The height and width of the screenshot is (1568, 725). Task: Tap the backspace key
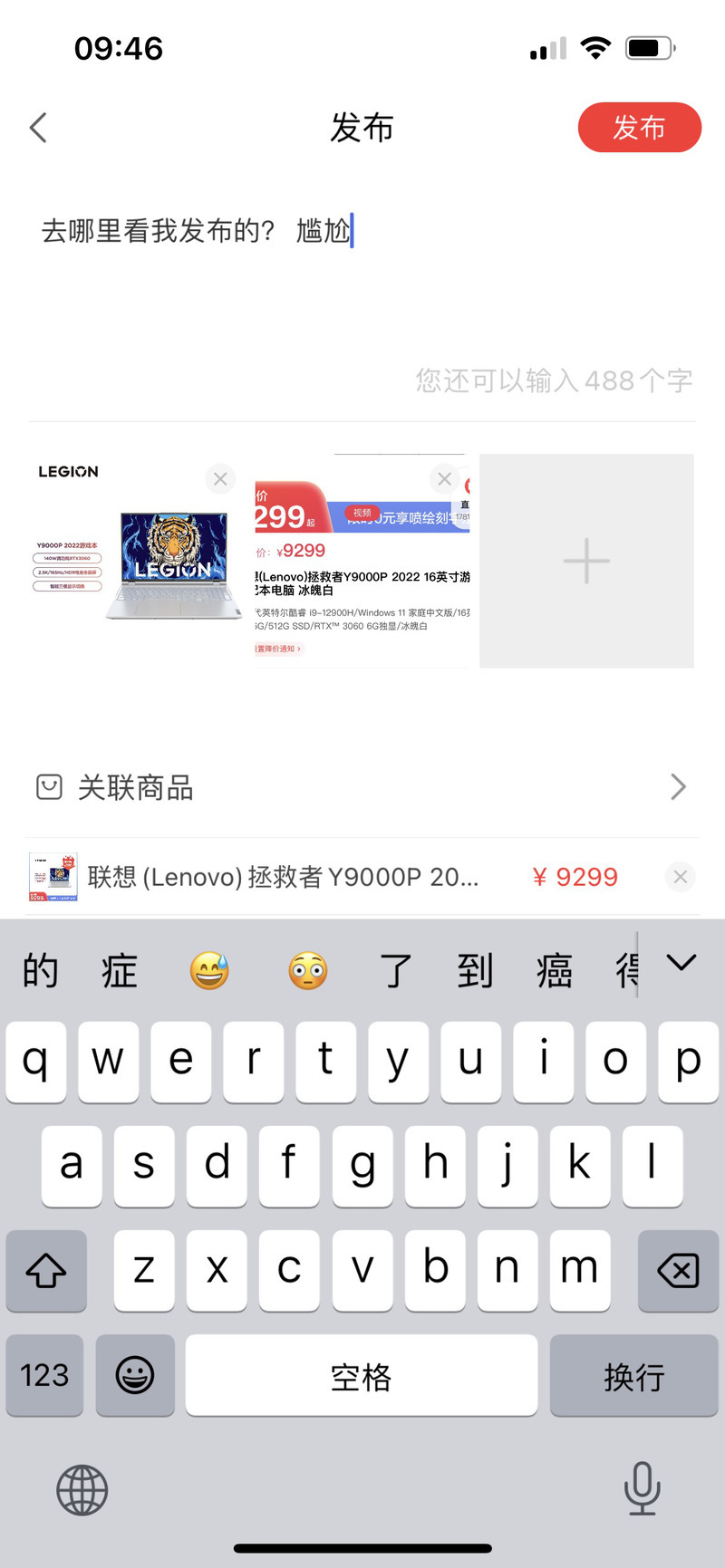pyautogui.click(x=678, y=1270)
